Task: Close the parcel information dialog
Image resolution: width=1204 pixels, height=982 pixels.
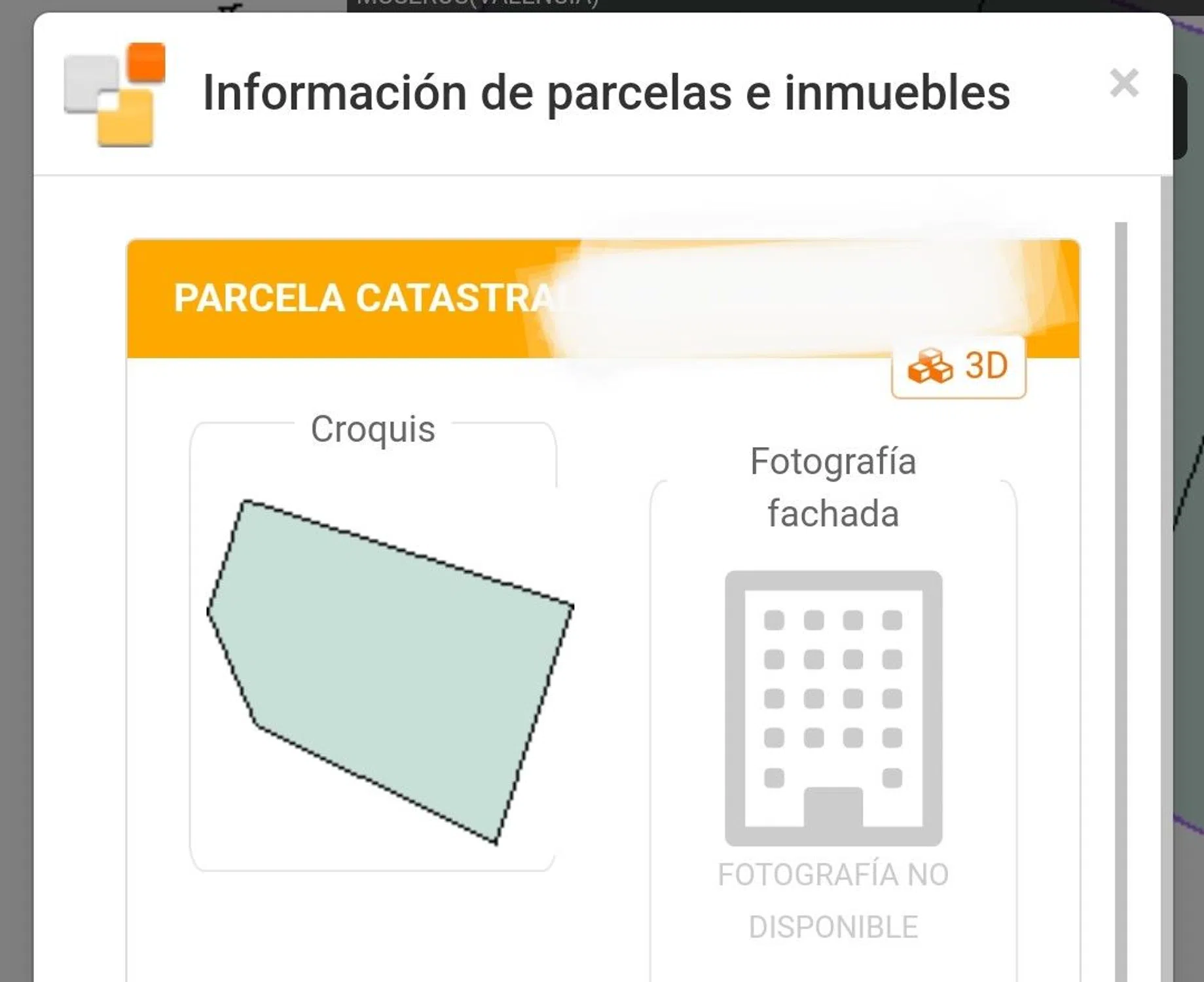Action: pyautogui.click(x=1123, y=83)
